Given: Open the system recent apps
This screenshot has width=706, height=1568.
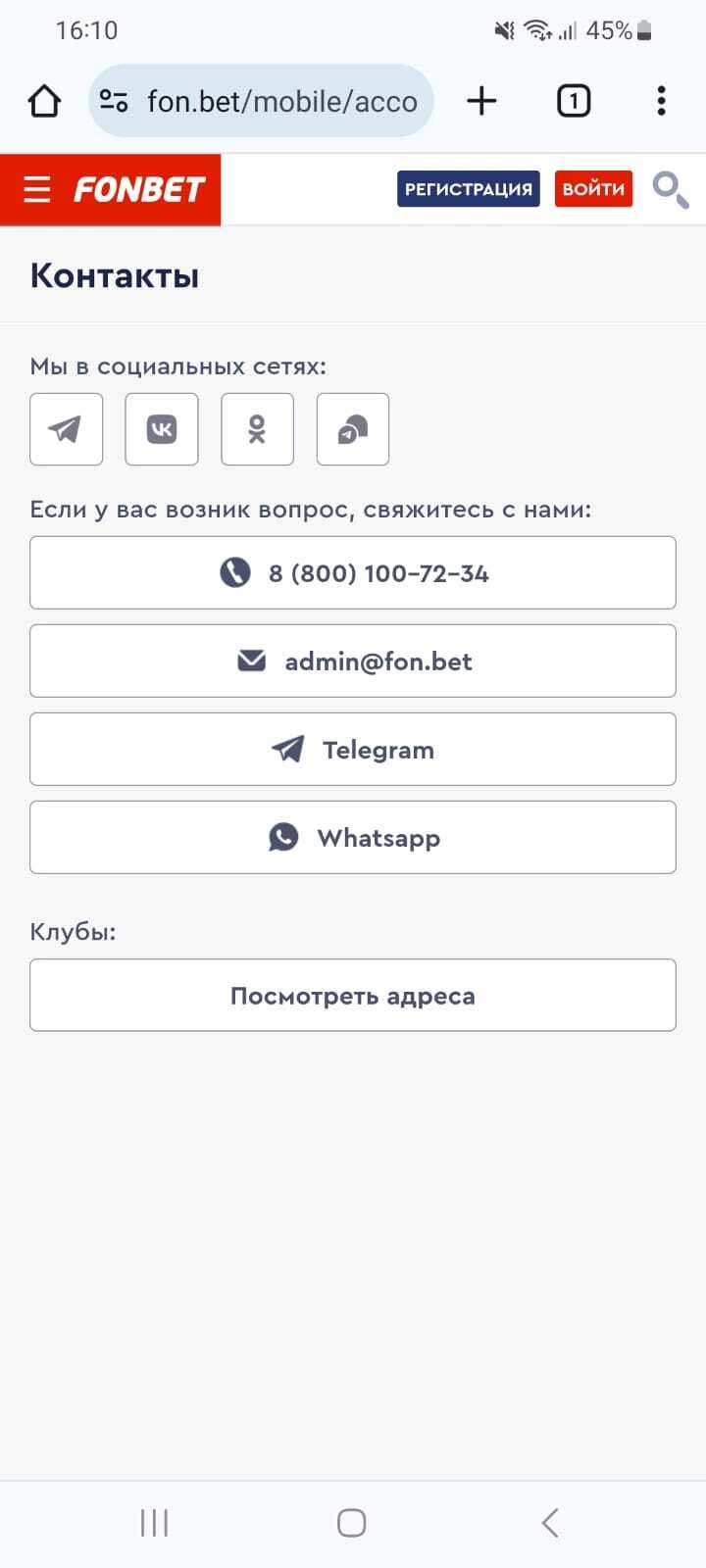Looking at the screenshot, I should click(x=155, y=1523).
